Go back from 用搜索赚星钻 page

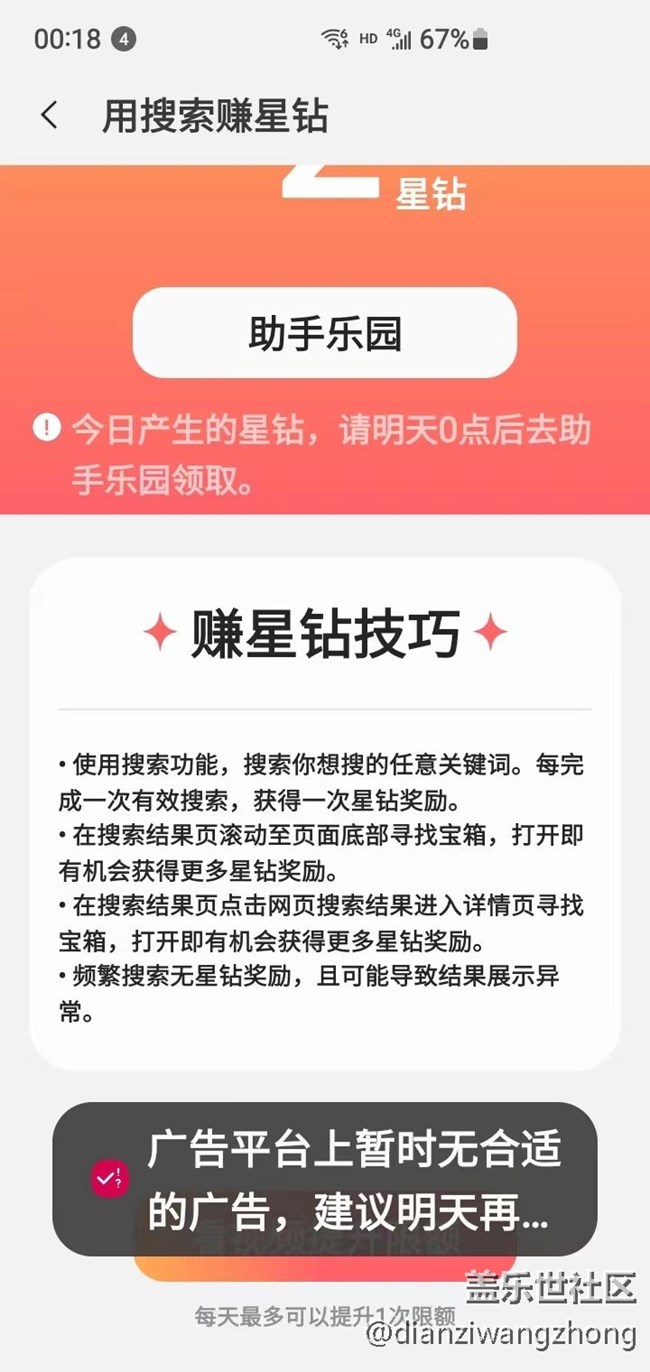click(x=49, y=115)
